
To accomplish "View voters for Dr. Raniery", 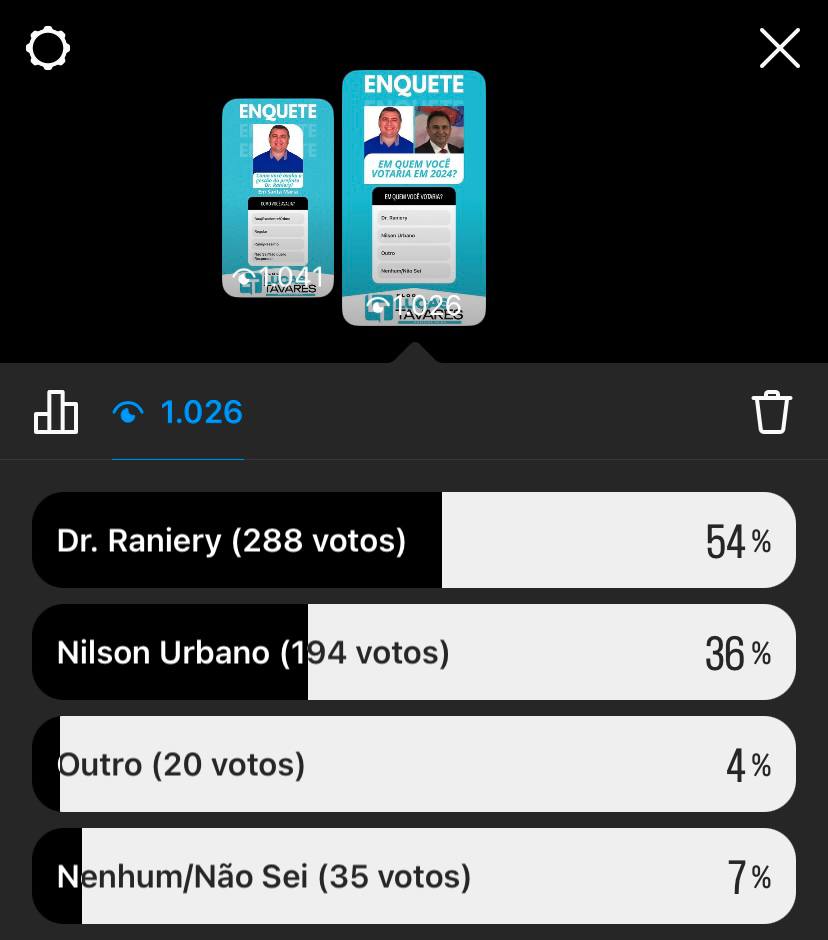I will (414, 540).
